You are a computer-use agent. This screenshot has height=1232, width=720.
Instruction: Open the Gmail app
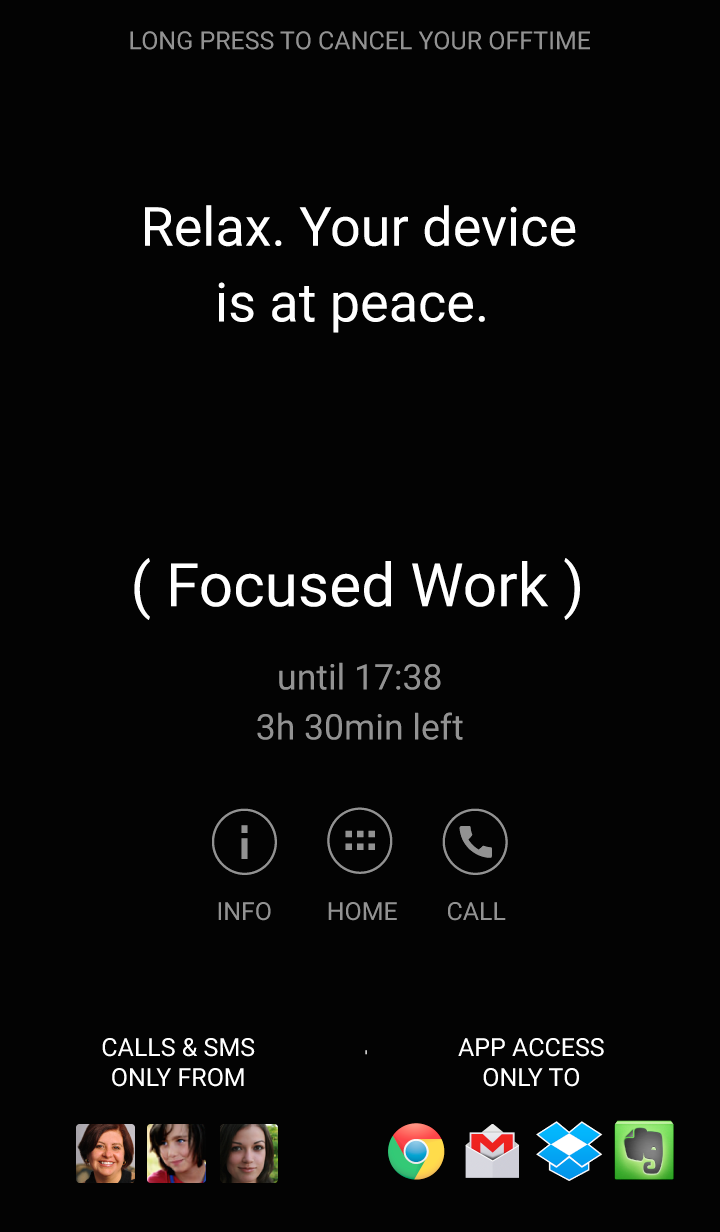point(492,1153)
